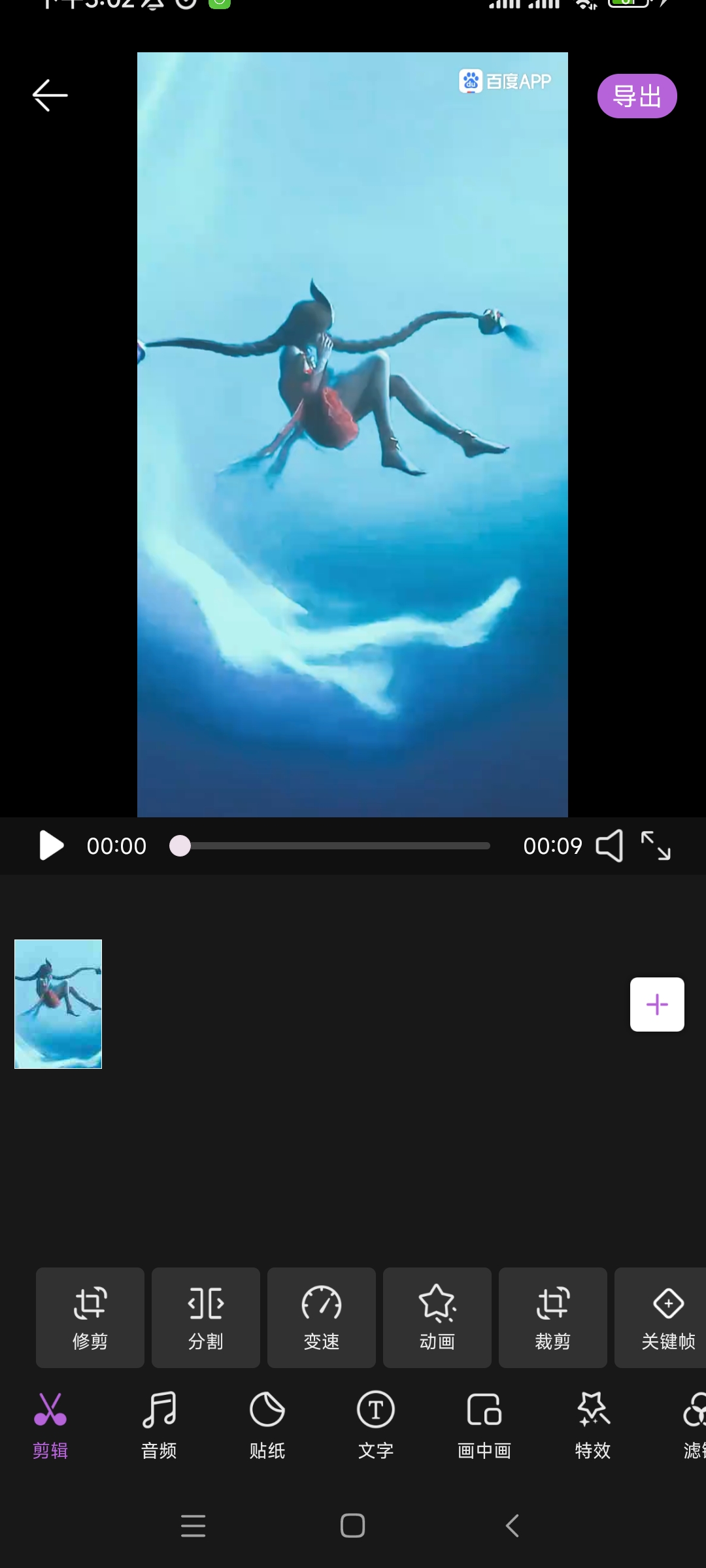Tap the system home button

click(x=353, y=1526)
